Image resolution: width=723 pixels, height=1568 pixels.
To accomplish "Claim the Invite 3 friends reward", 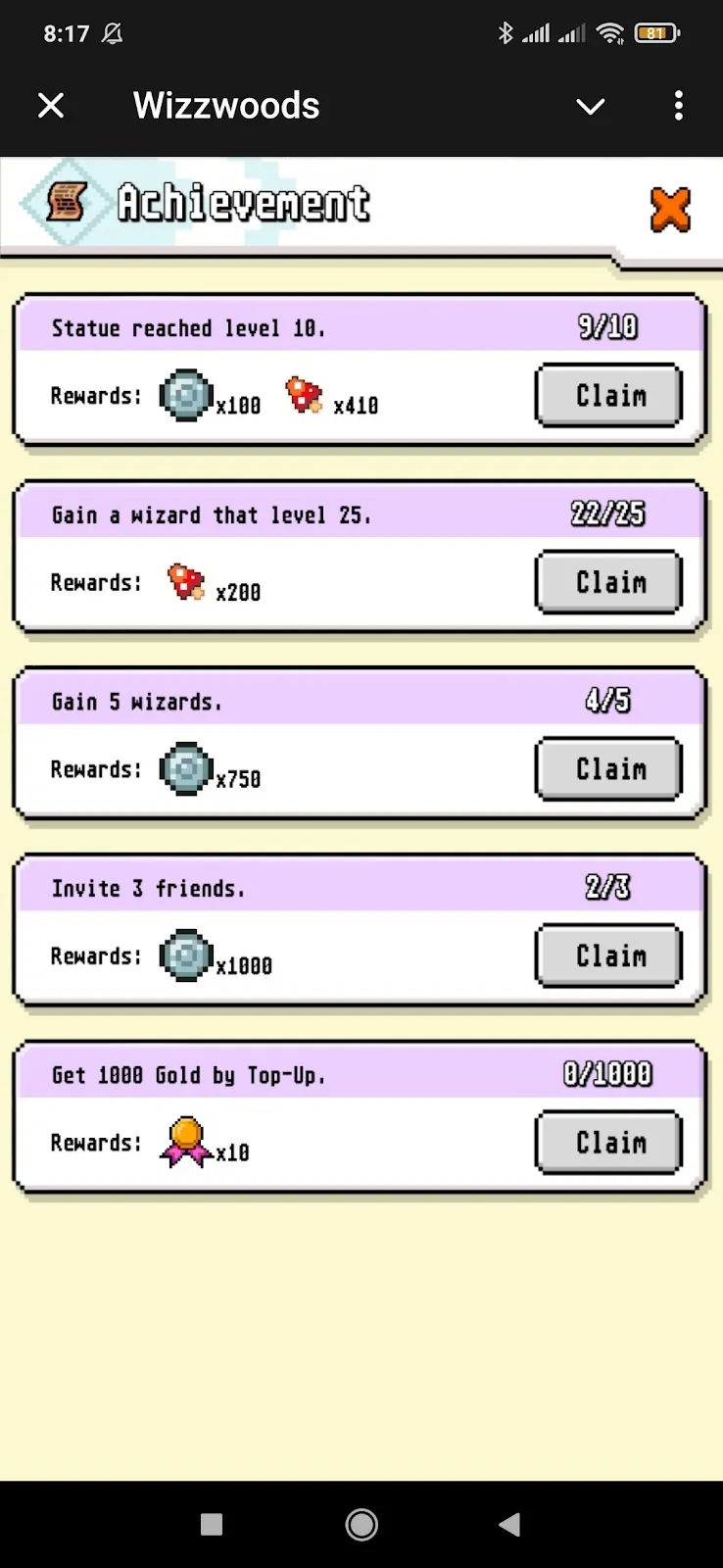I will pyautogui.click(x=609, y=955).
